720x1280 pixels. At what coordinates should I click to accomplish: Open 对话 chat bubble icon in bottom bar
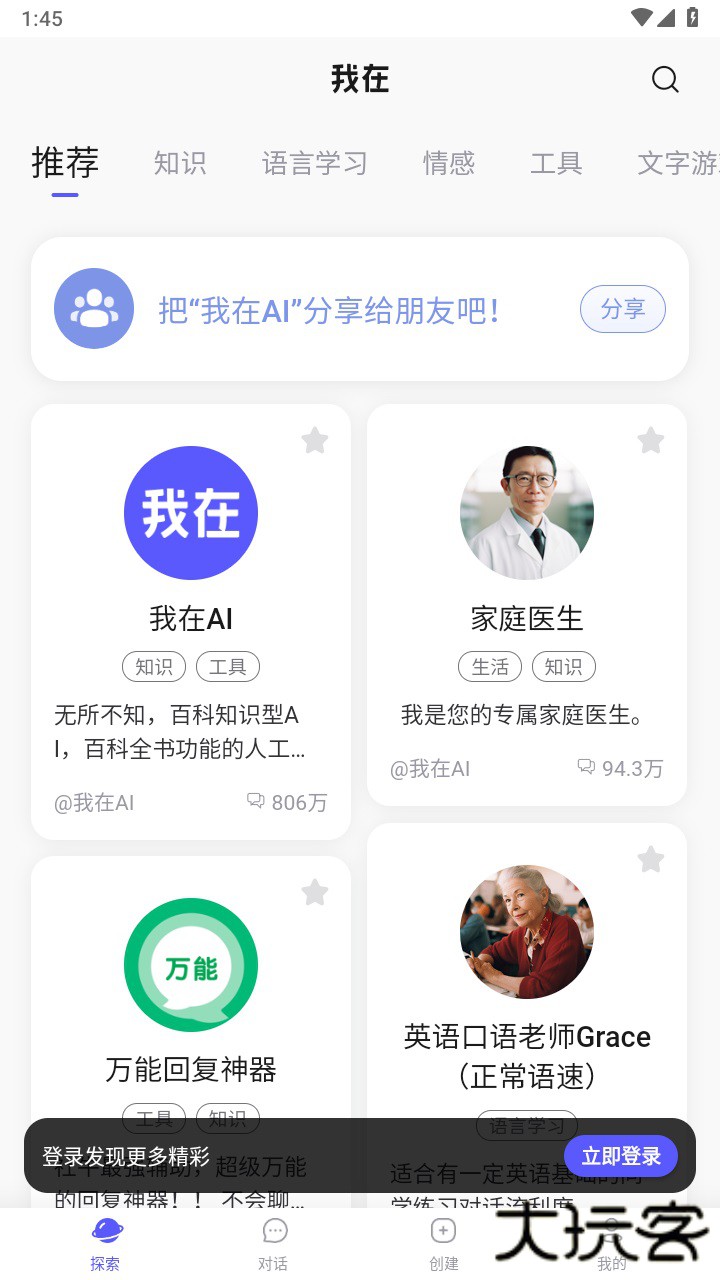tap(275, 1230)
